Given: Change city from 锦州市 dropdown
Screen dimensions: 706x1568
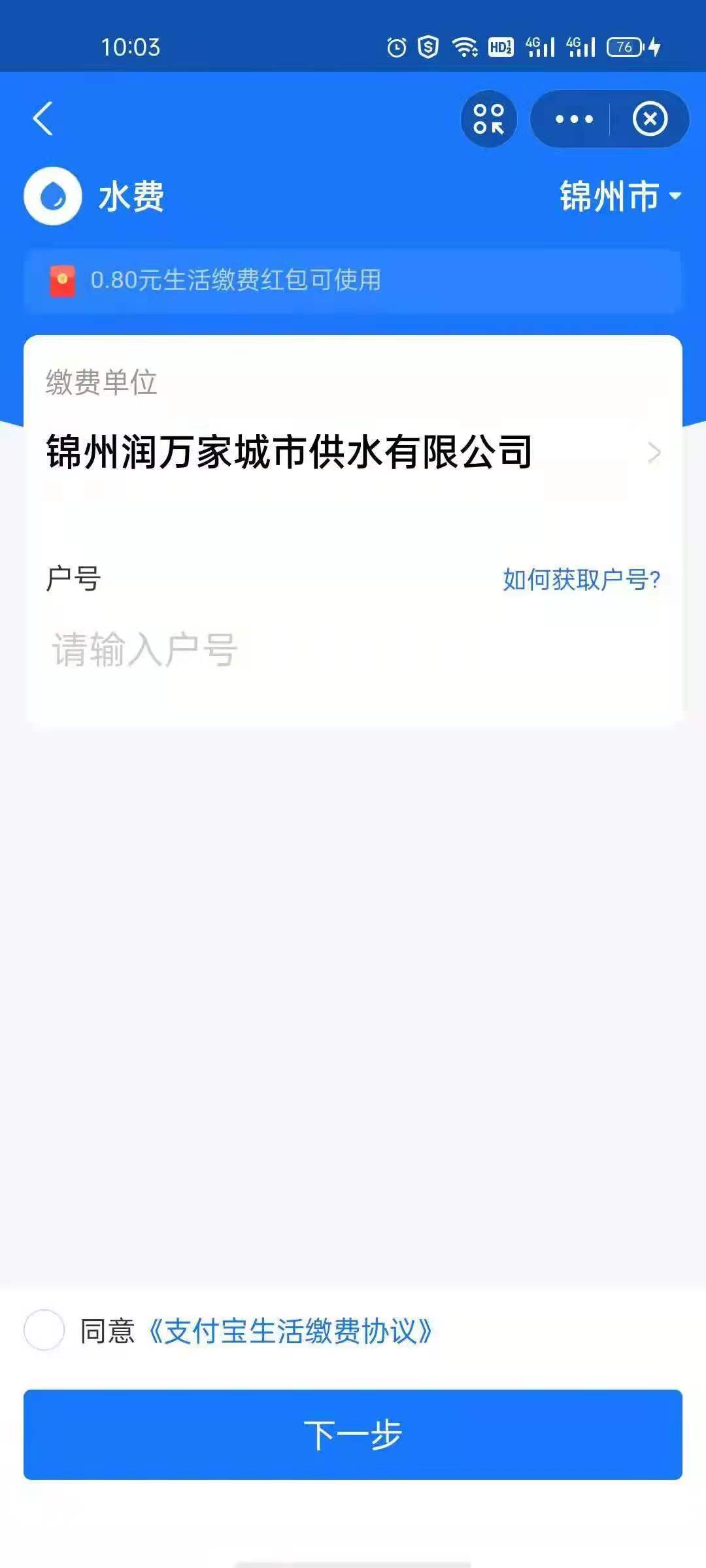Looking at the screenshot, I should [620, 196].
